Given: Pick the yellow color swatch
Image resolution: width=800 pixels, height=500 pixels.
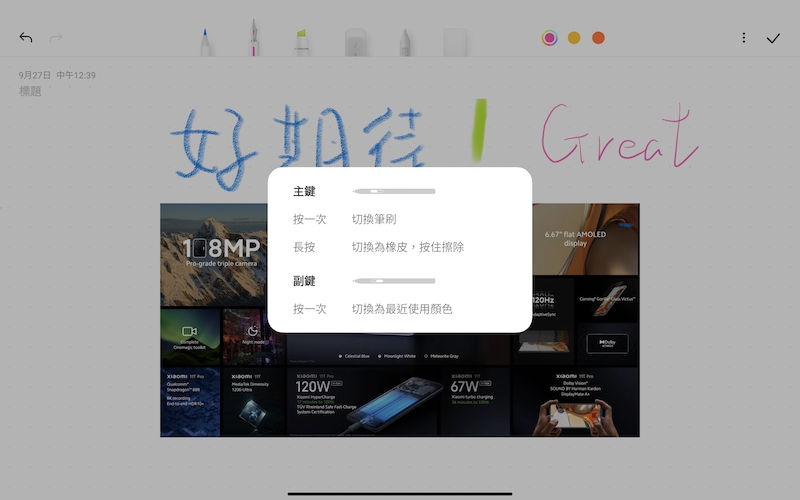Looking at the screenshot, I should (x=574, y=38).
